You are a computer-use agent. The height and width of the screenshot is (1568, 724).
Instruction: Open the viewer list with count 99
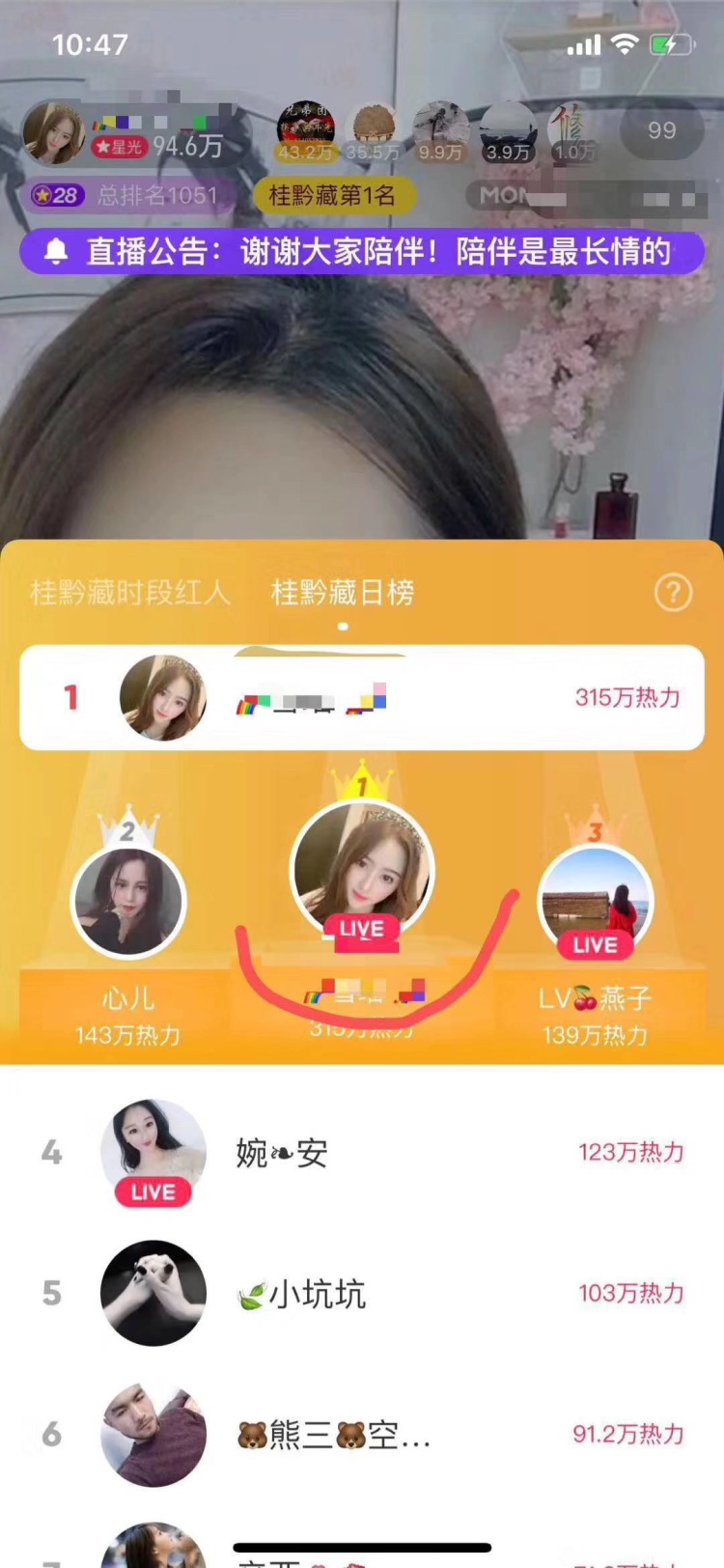click(661, 130)
